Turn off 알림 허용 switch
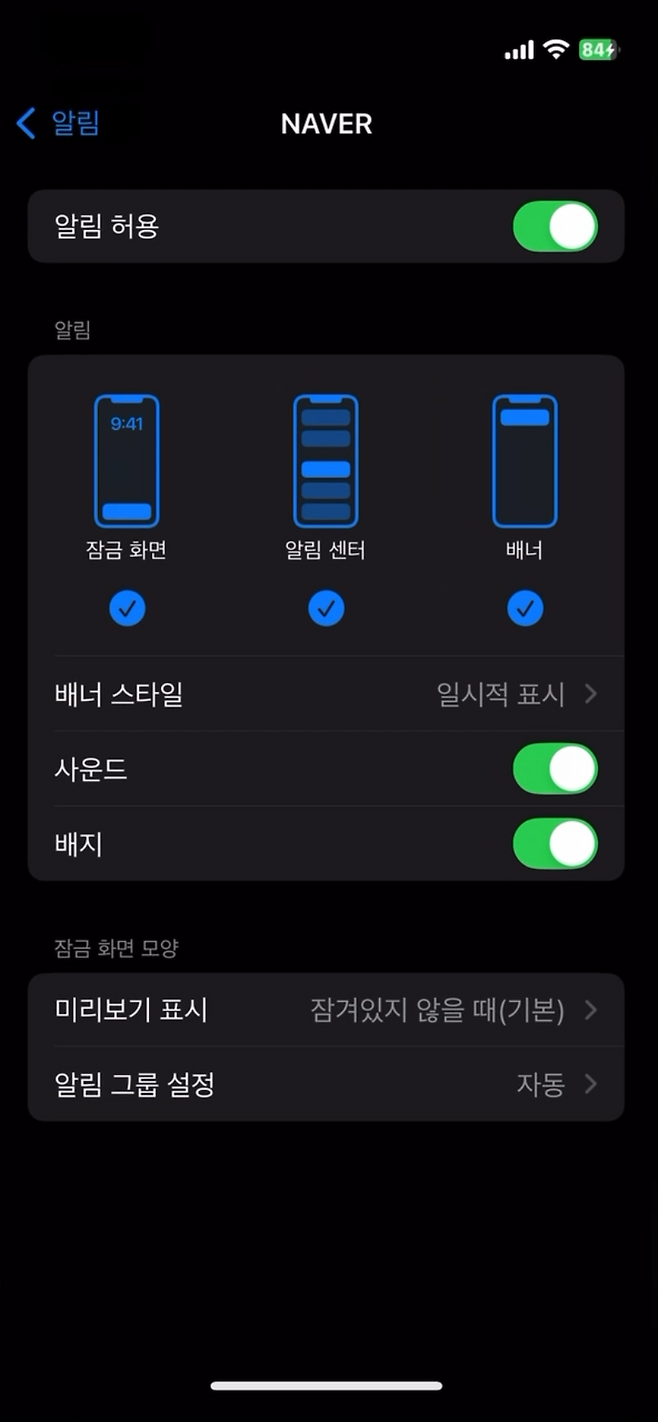The image size is (658, 1422). tap(555, 227)
